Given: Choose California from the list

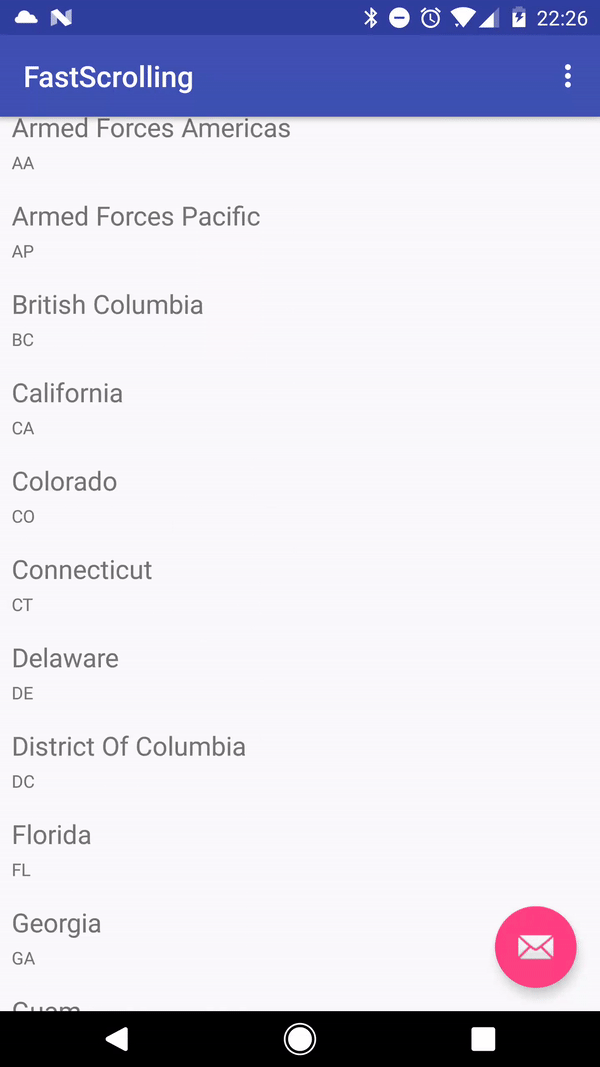Looking at the screenshot, I should click(x=300, y=409).
